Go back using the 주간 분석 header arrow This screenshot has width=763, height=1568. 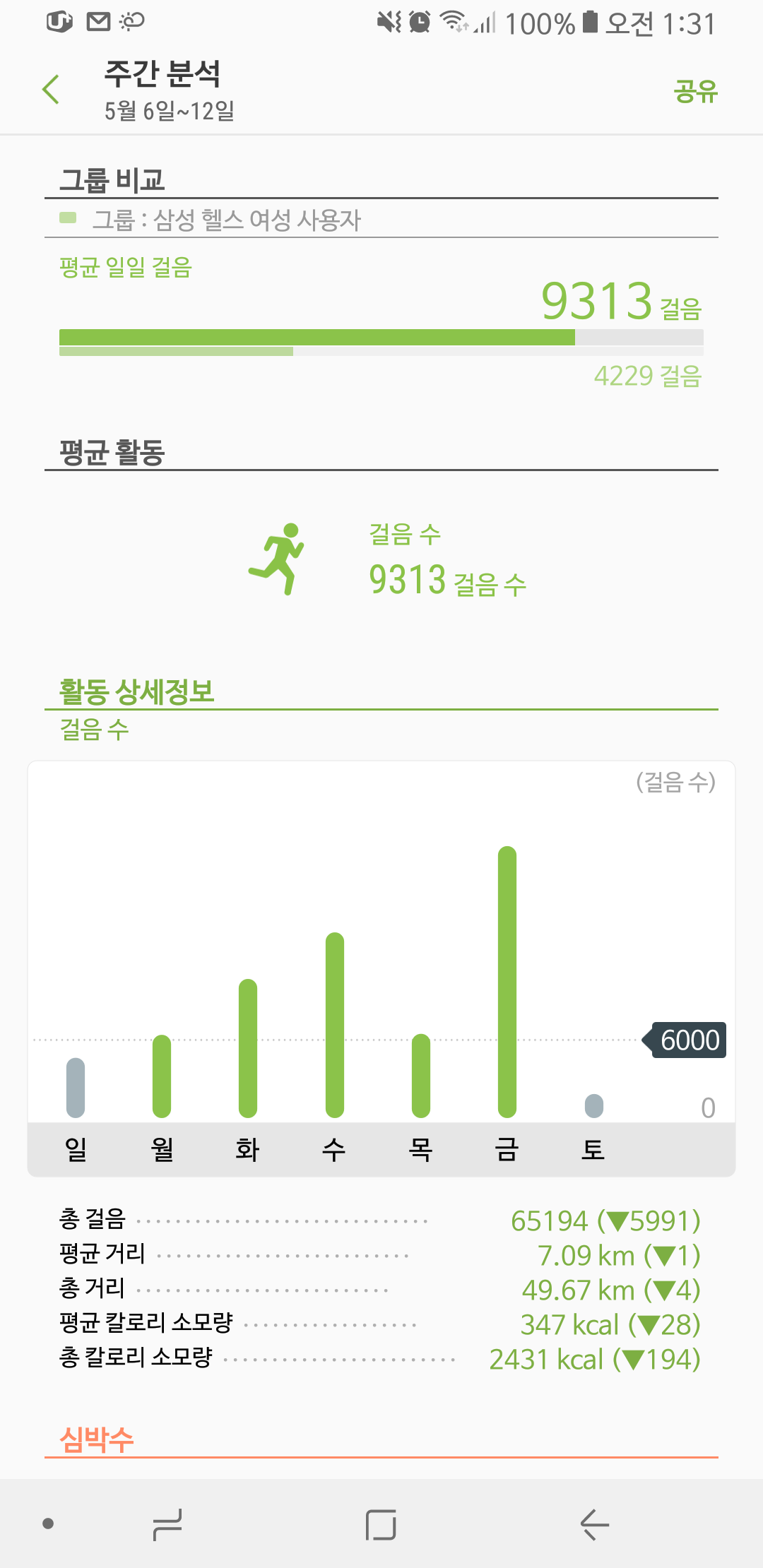coord(49,89)
